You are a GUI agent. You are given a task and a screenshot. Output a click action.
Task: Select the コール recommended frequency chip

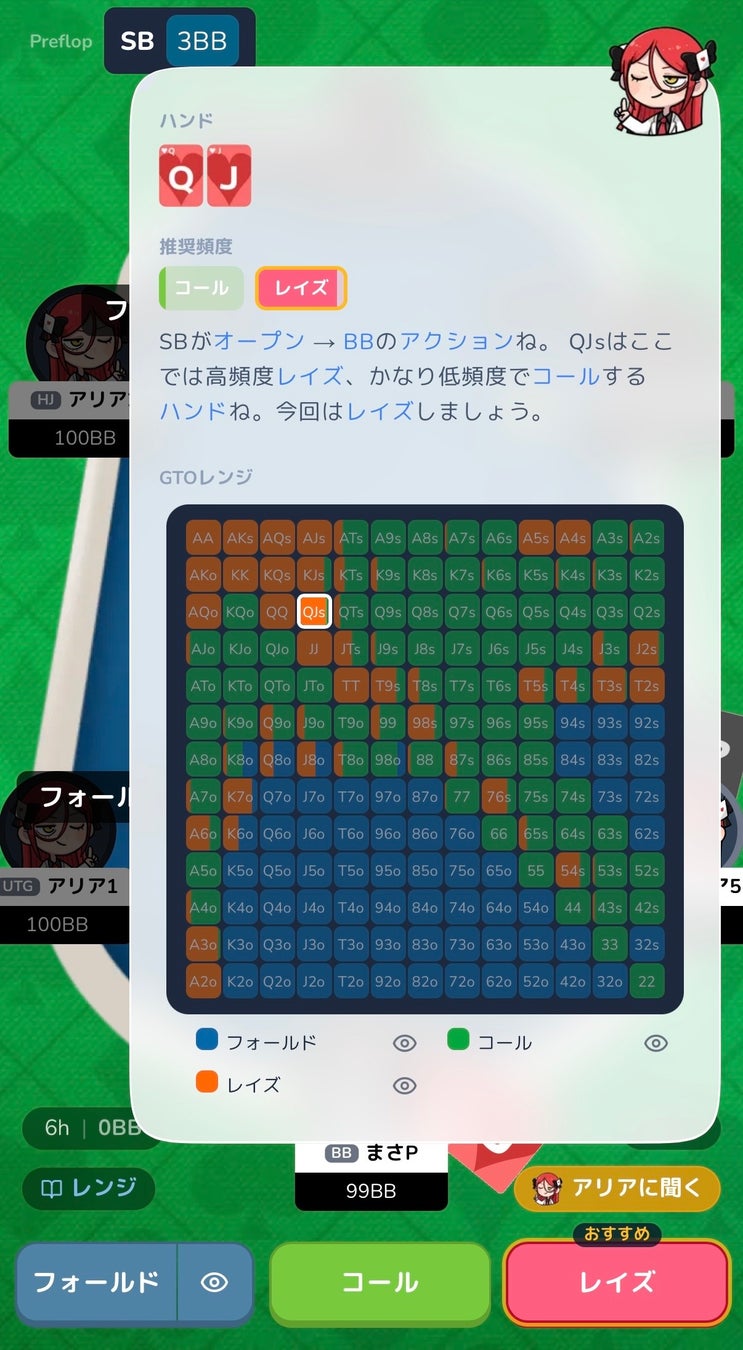[x=201, y=288]
